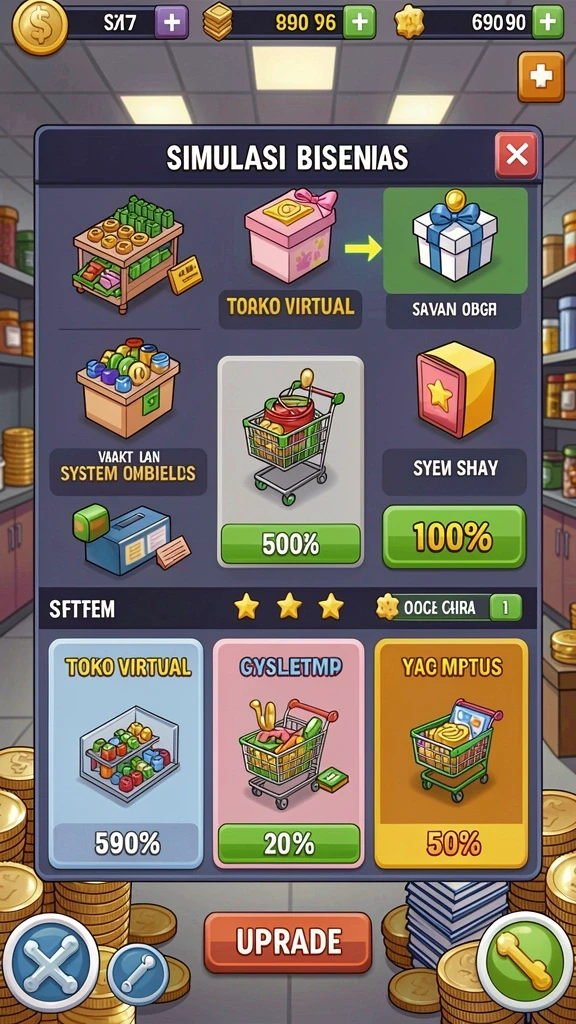Image resolution: width=576 pixels, height=1024 pixels.
Task: Open the shopping cart card showing 500%
Action: [290, 460]
